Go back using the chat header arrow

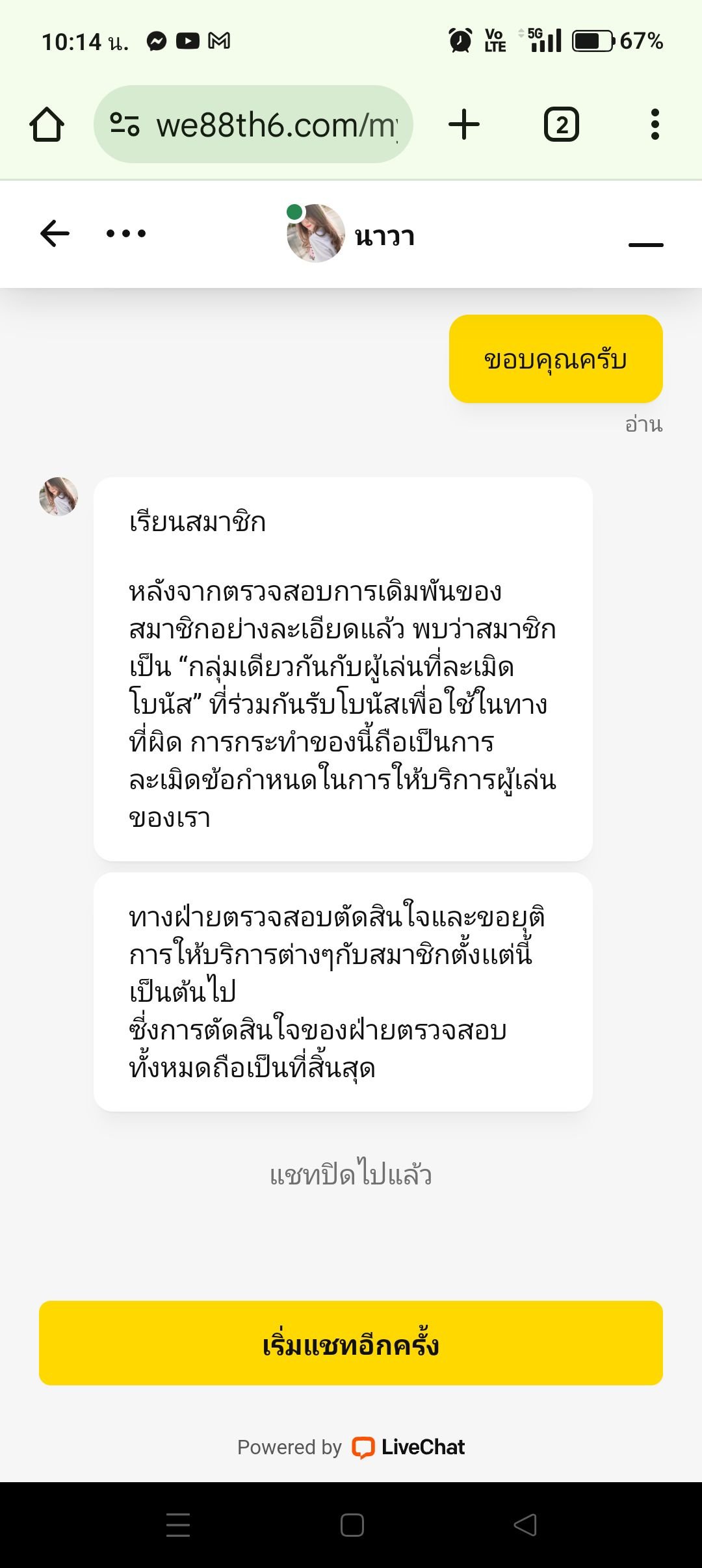point(55,233)
